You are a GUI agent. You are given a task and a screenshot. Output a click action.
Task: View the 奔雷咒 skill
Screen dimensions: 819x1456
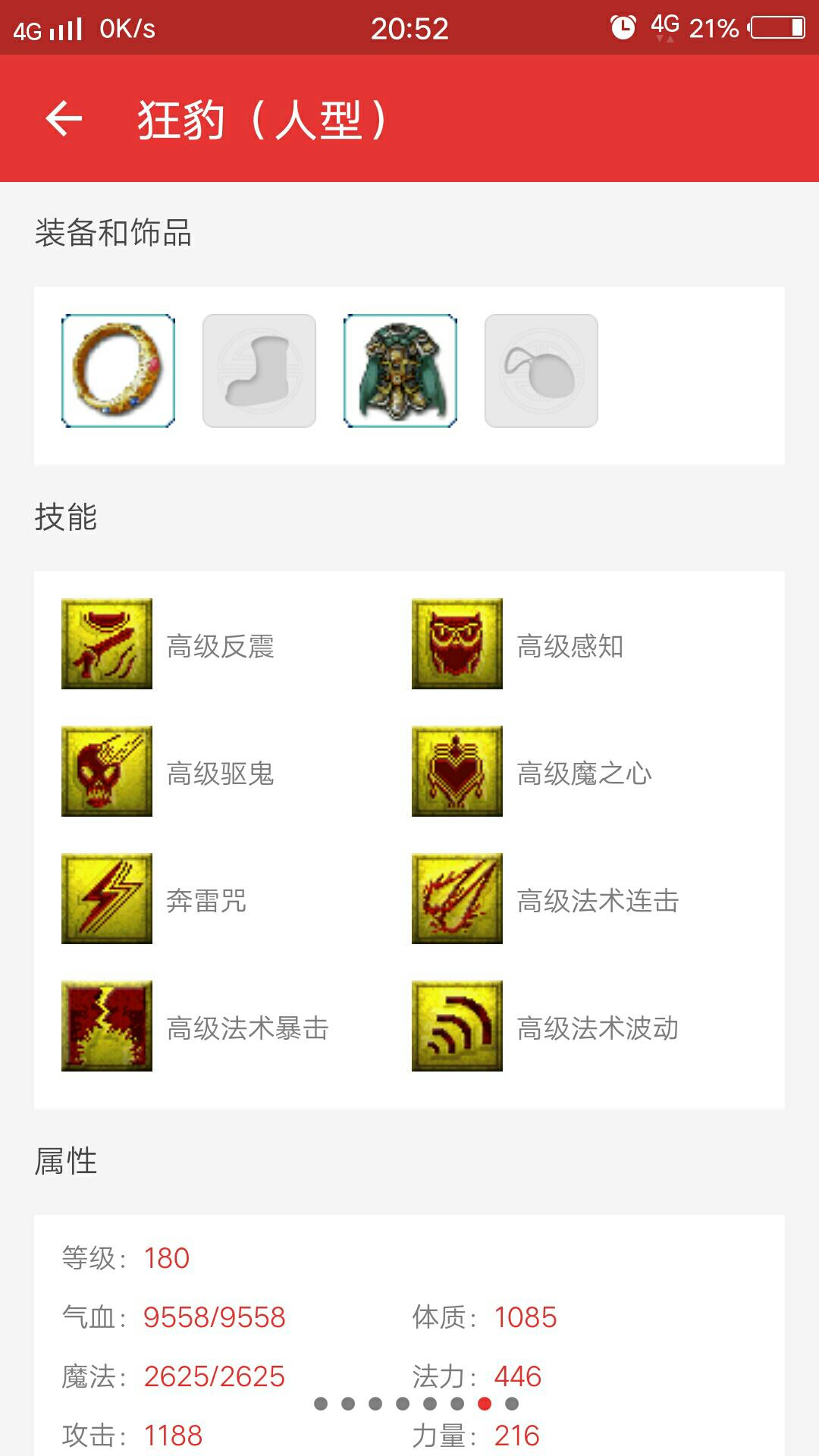coord(107,899)
